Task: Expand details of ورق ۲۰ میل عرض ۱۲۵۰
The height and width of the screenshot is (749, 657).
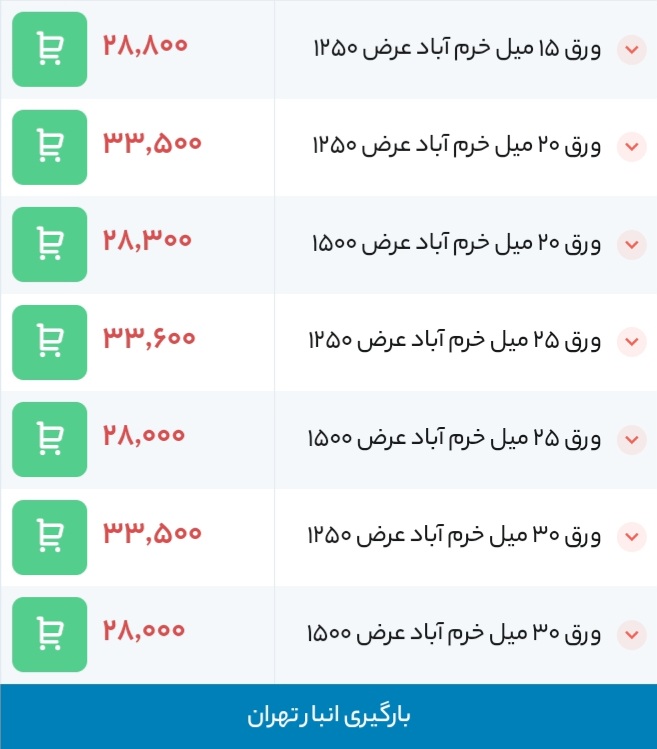Action: (x=631, y=147)
